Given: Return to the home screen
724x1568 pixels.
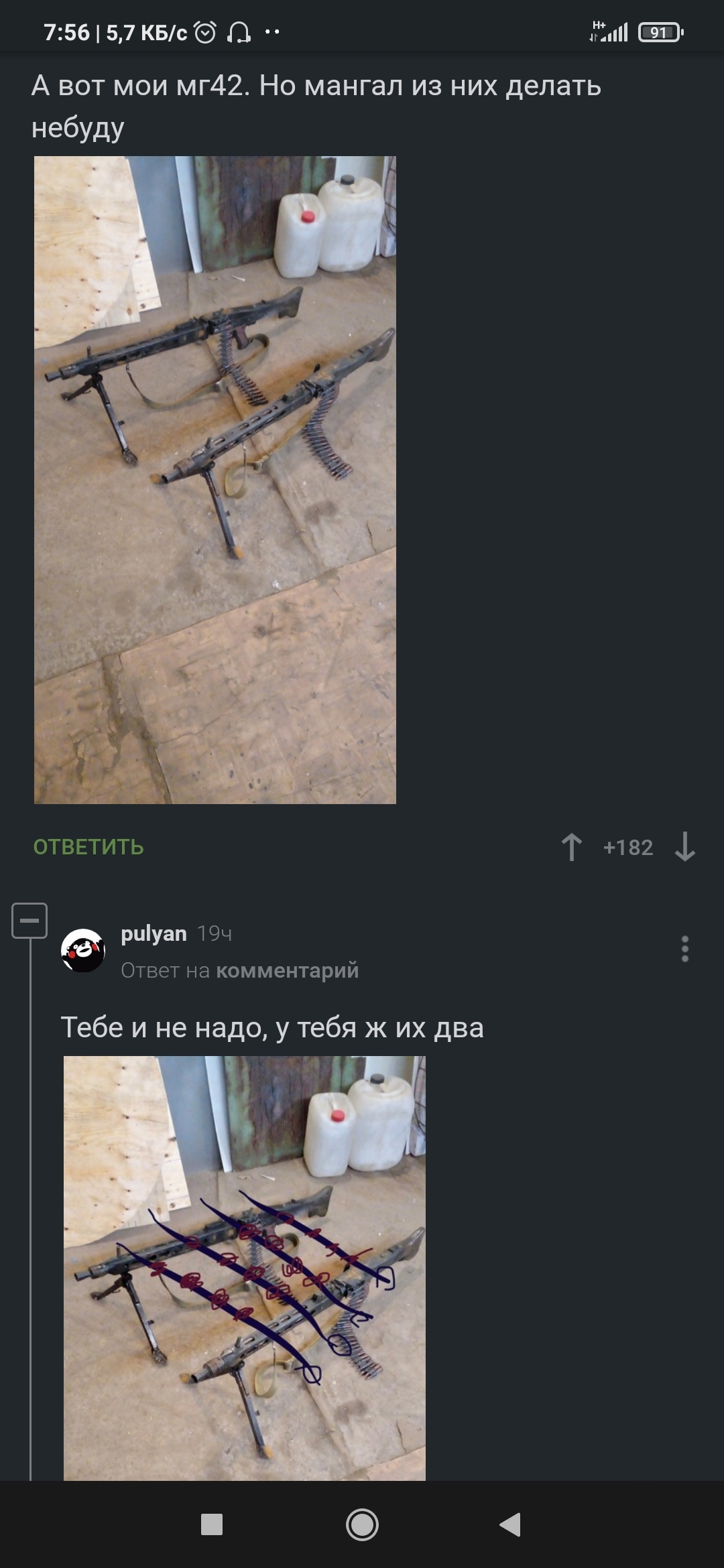Looking at the screenshot, I should coord(362,1524).
